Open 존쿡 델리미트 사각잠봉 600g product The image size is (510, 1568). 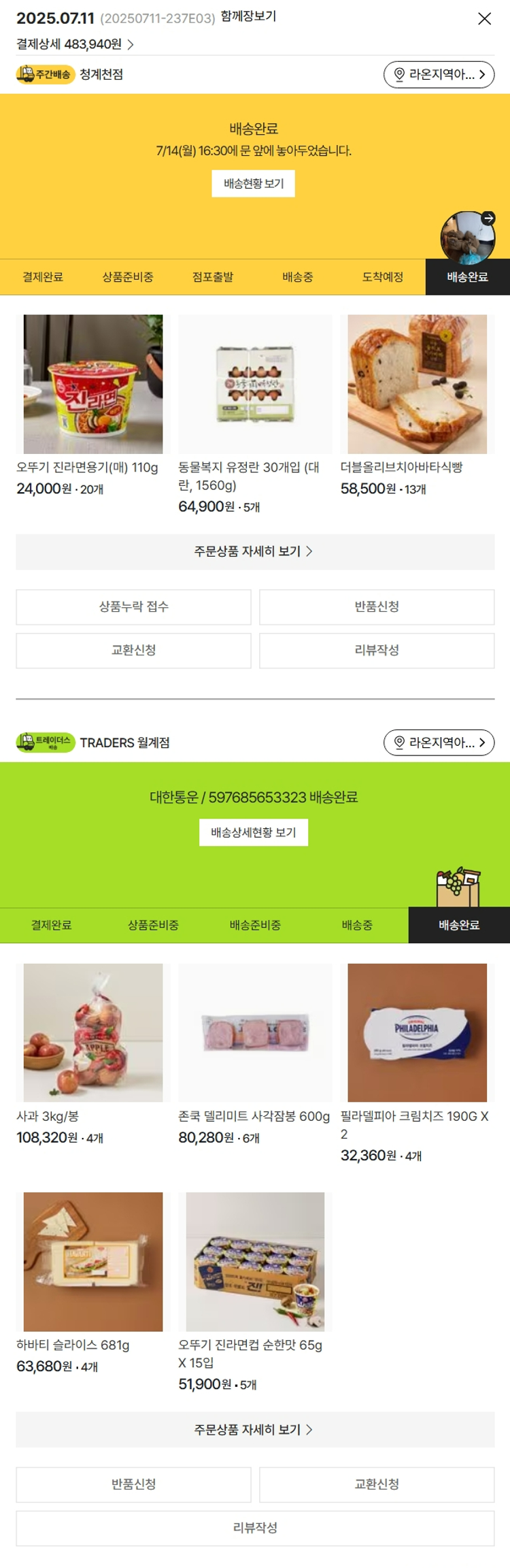coord(255,1033)
